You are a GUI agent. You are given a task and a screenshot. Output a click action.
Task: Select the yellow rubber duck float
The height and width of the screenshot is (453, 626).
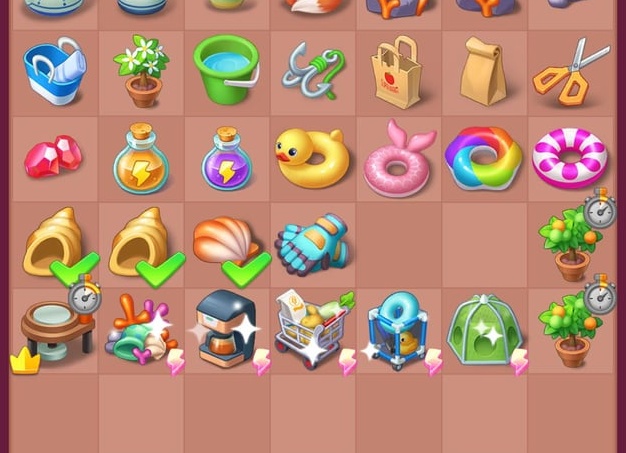pos(312,158)
